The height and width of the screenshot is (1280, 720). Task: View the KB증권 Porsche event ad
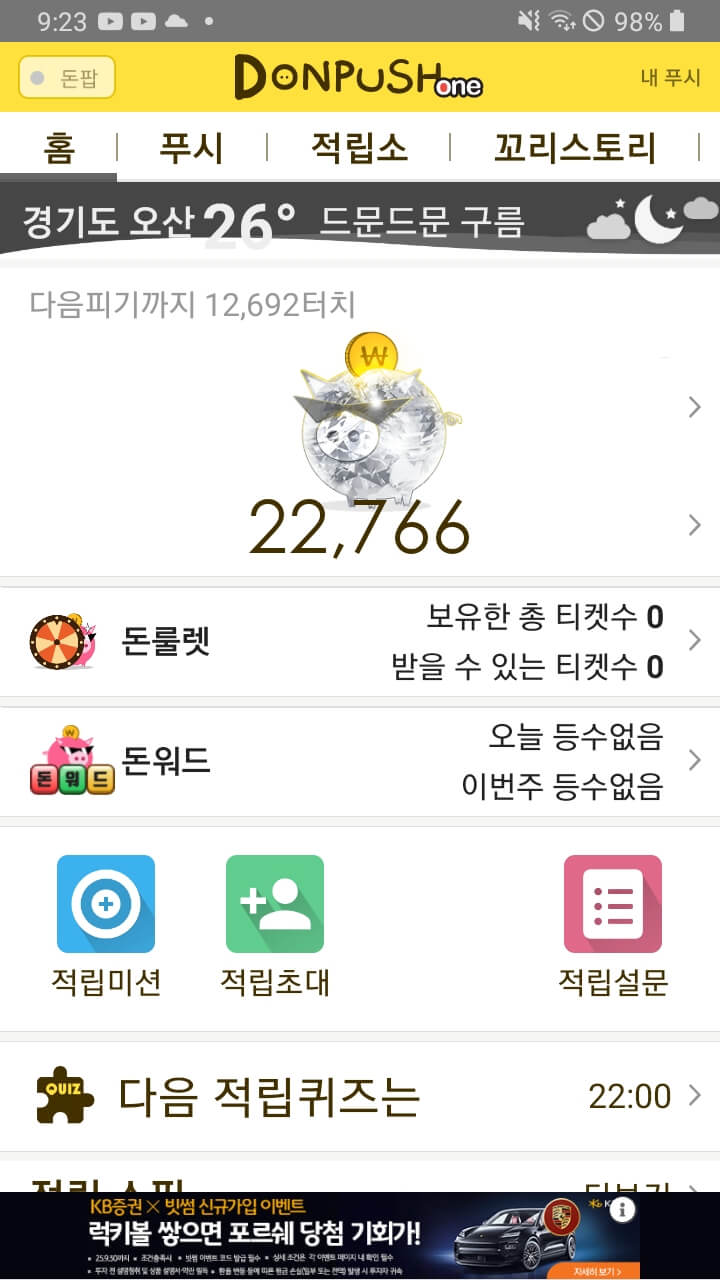[320, 1236]
